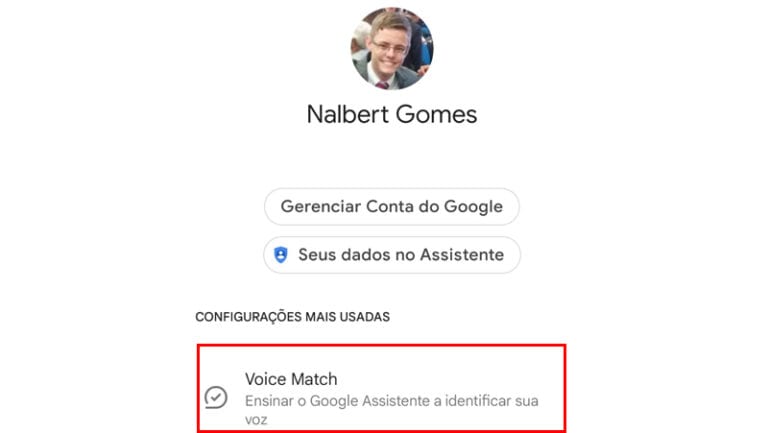Open Seus dados no Assistente
Screen dimensions: 768x433
coord(391,255)
